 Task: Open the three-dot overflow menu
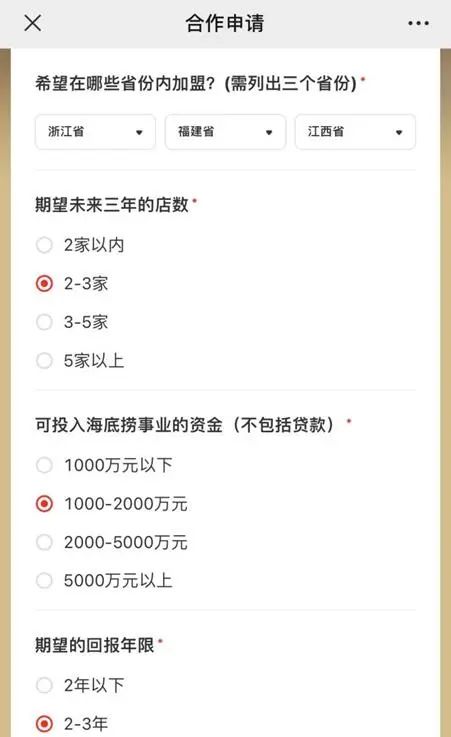(x=418, y=23)
